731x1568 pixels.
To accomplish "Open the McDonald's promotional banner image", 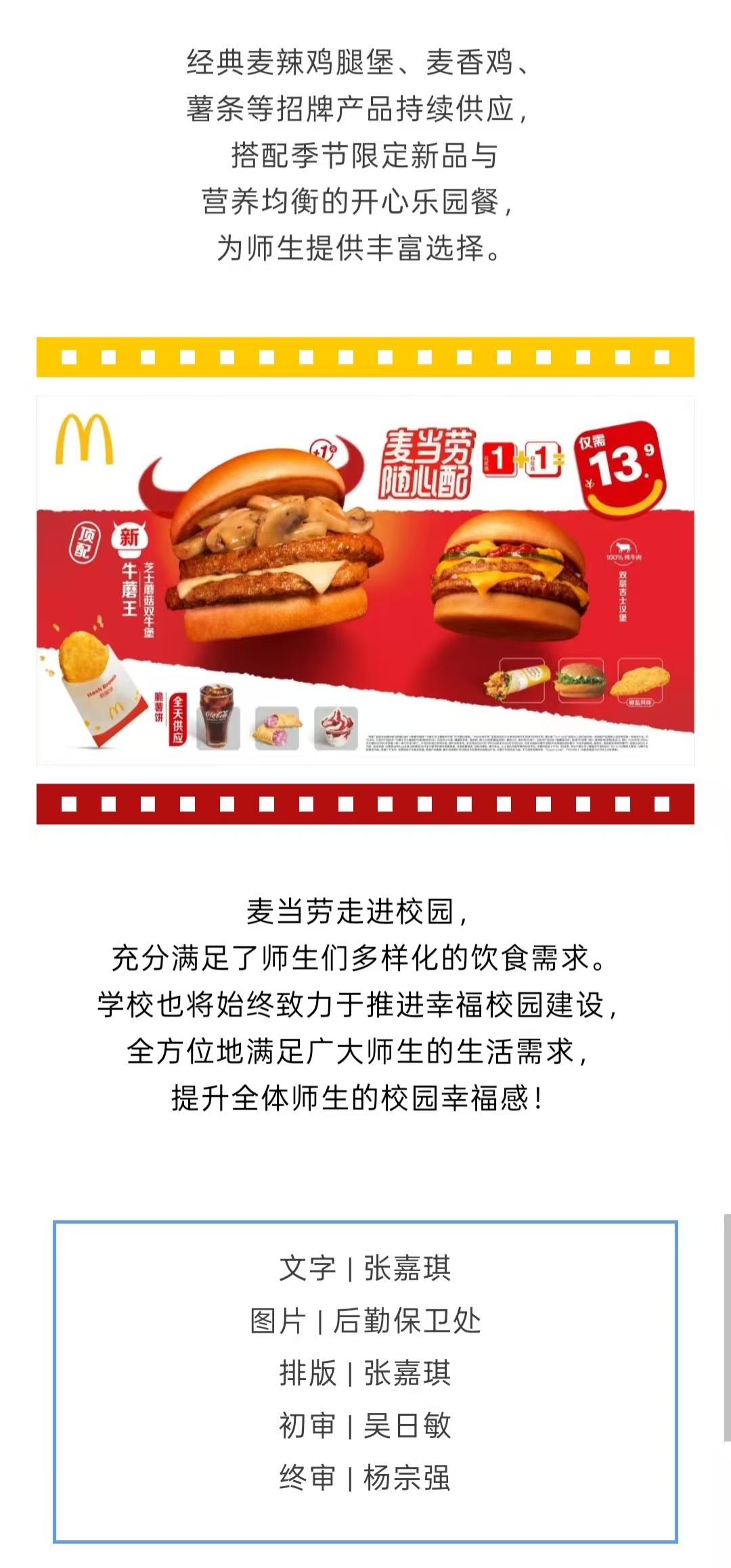I will point(365,580).
